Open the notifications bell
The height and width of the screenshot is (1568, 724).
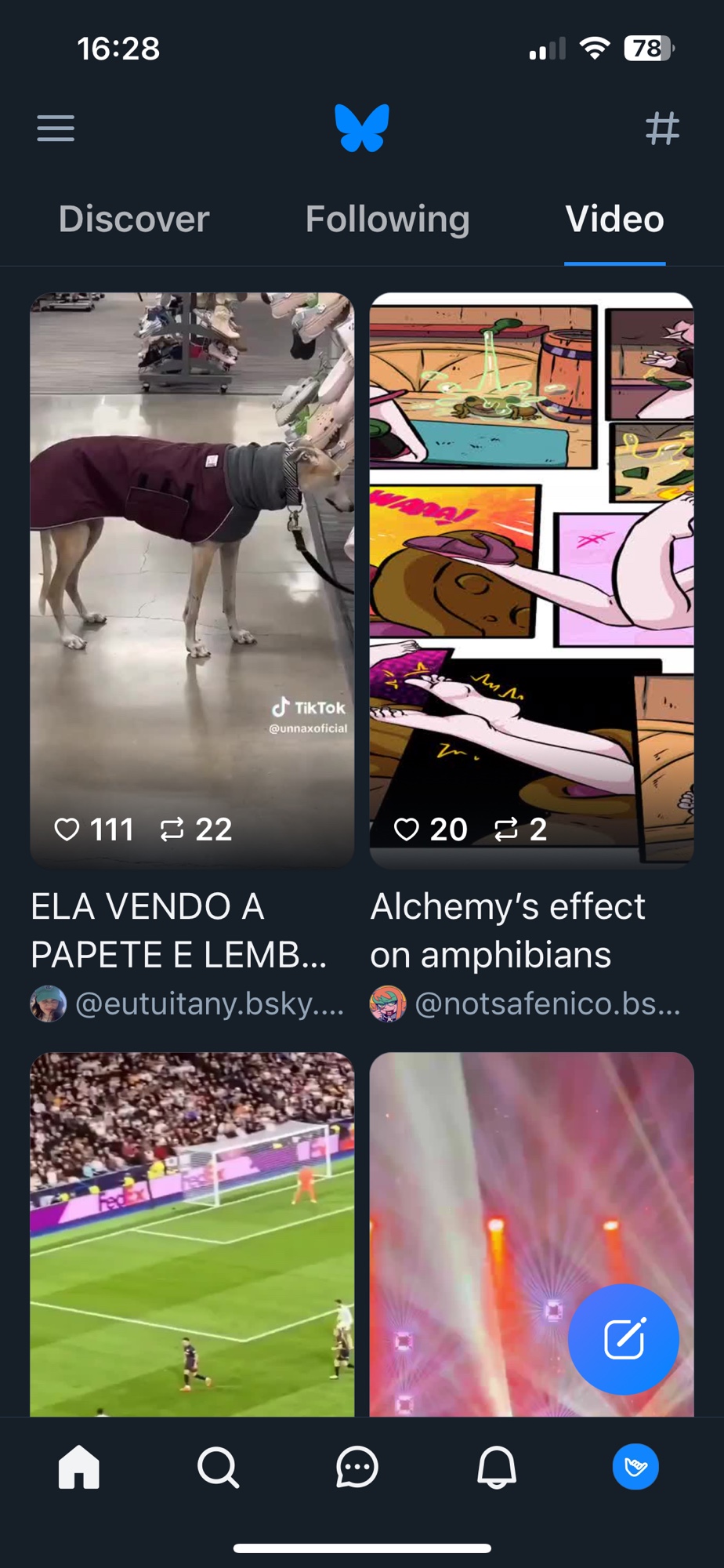(497, 1467)
